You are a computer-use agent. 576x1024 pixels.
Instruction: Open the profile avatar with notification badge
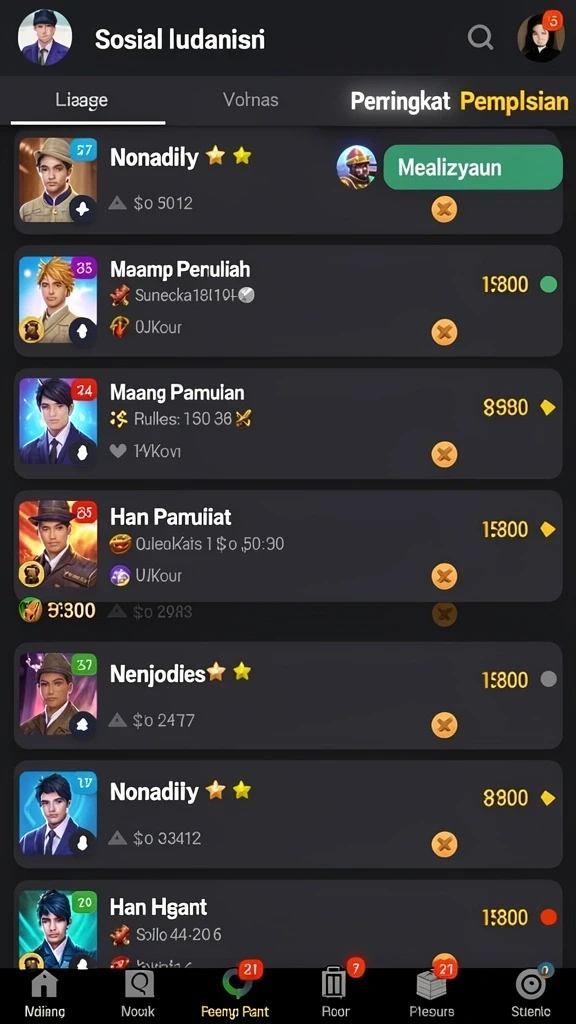coord(541,37)
